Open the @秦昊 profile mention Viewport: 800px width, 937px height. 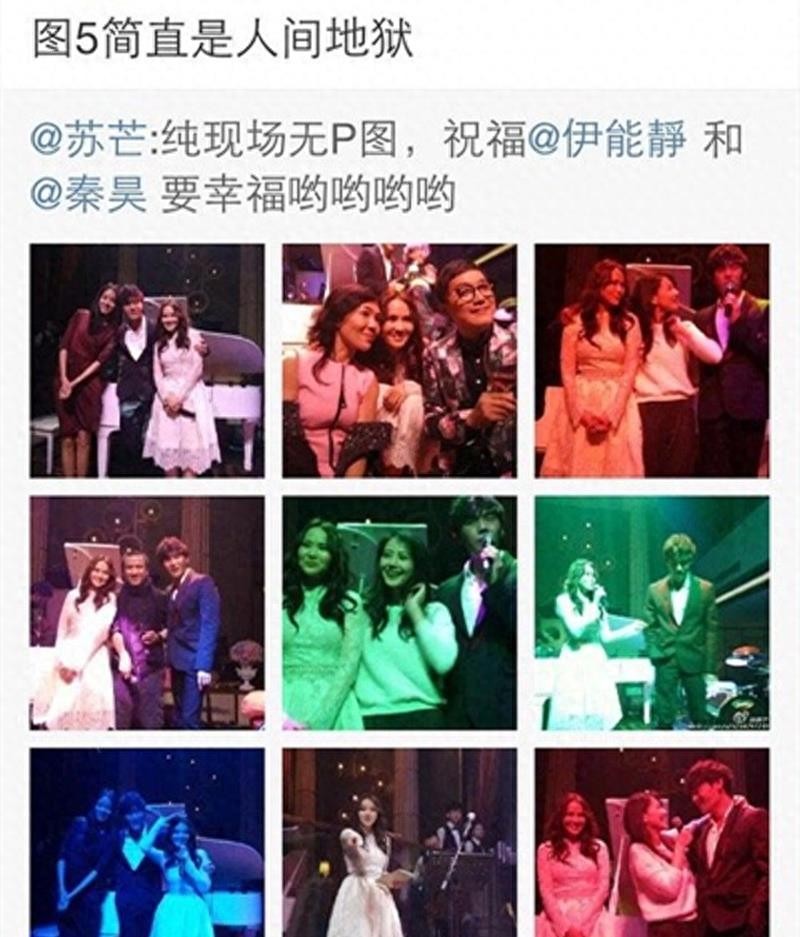(89, 194)
